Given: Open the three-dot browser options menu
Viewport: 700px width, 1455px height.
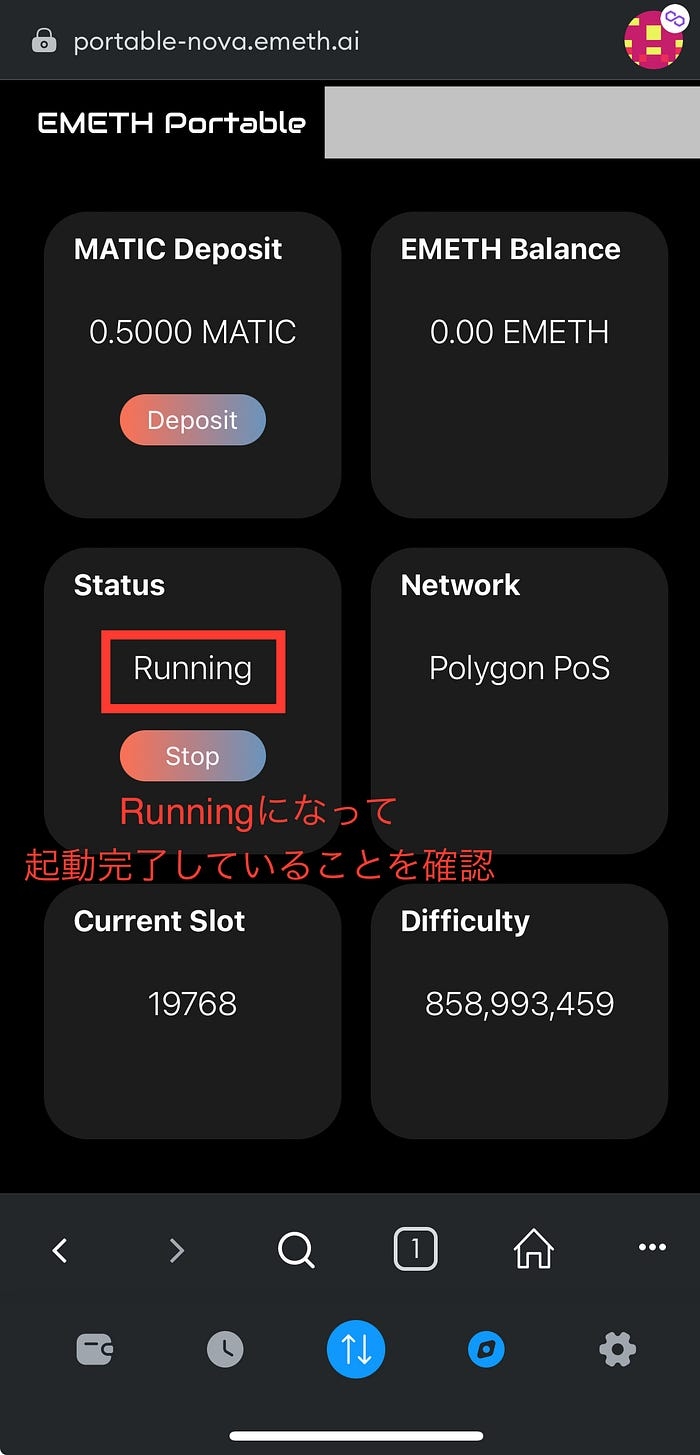Looking at the screenshot, I should click(x=652, y=1248).
